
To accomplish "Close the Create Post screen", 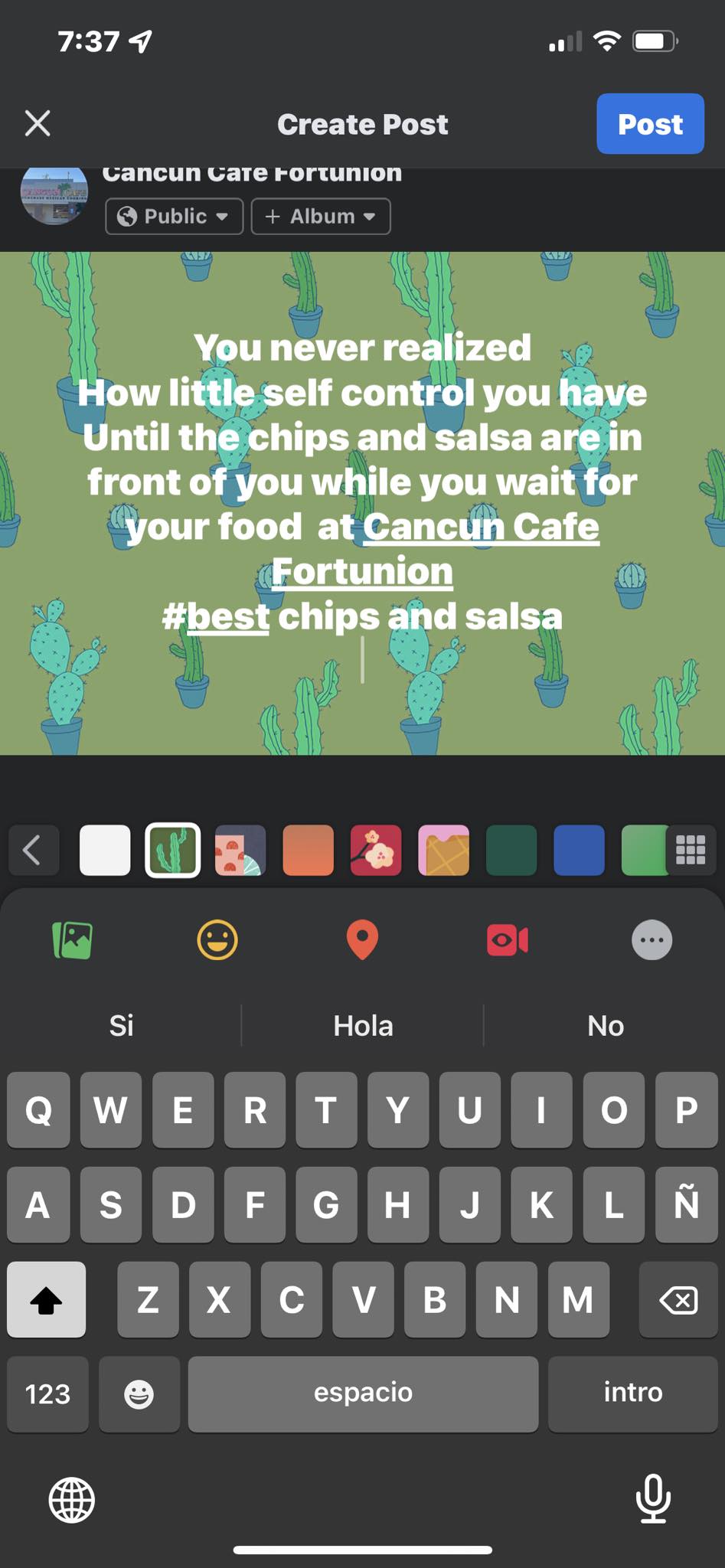I will pos(38,123).
